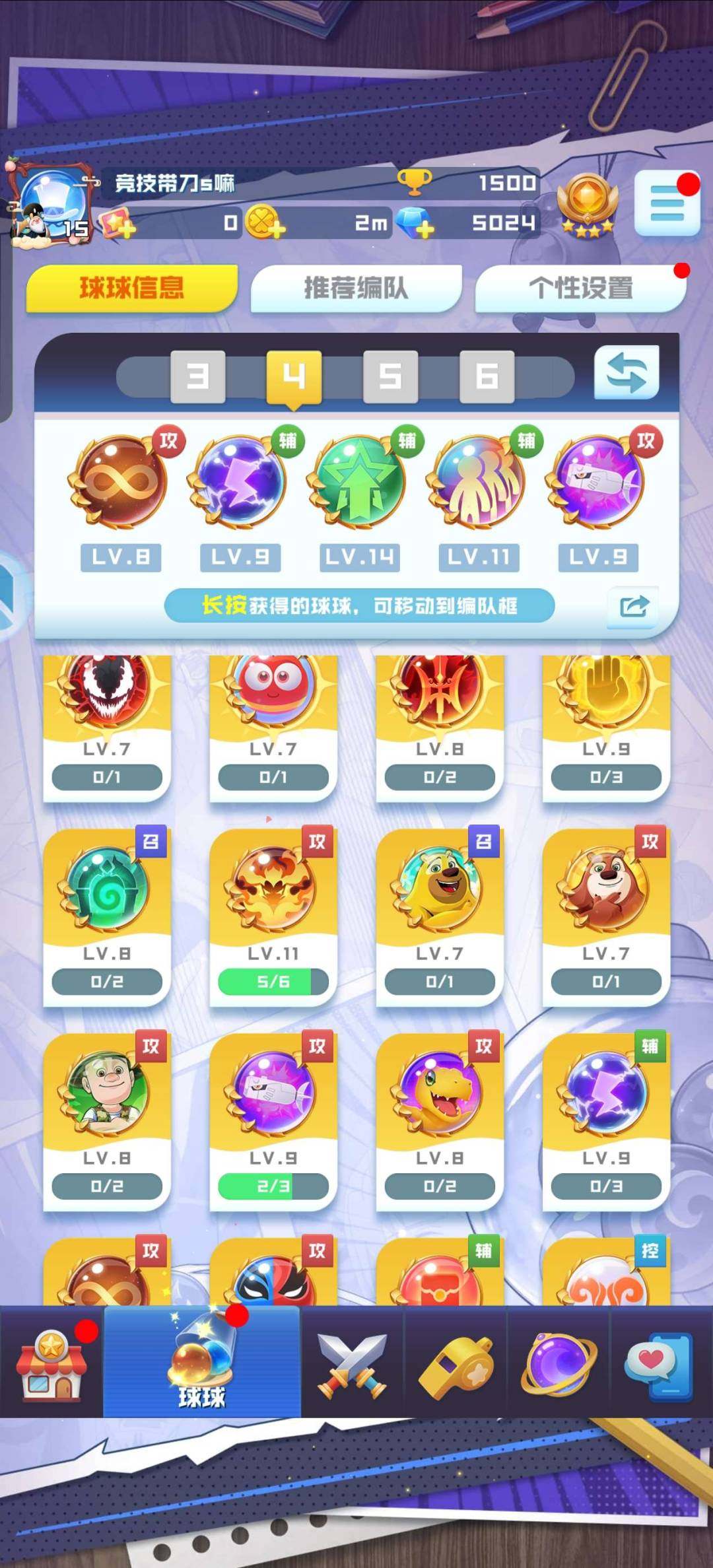This screenshot has height=1568, width=713.
Task: Switch to the 推荐编队 tab
Action: [356, 289]
